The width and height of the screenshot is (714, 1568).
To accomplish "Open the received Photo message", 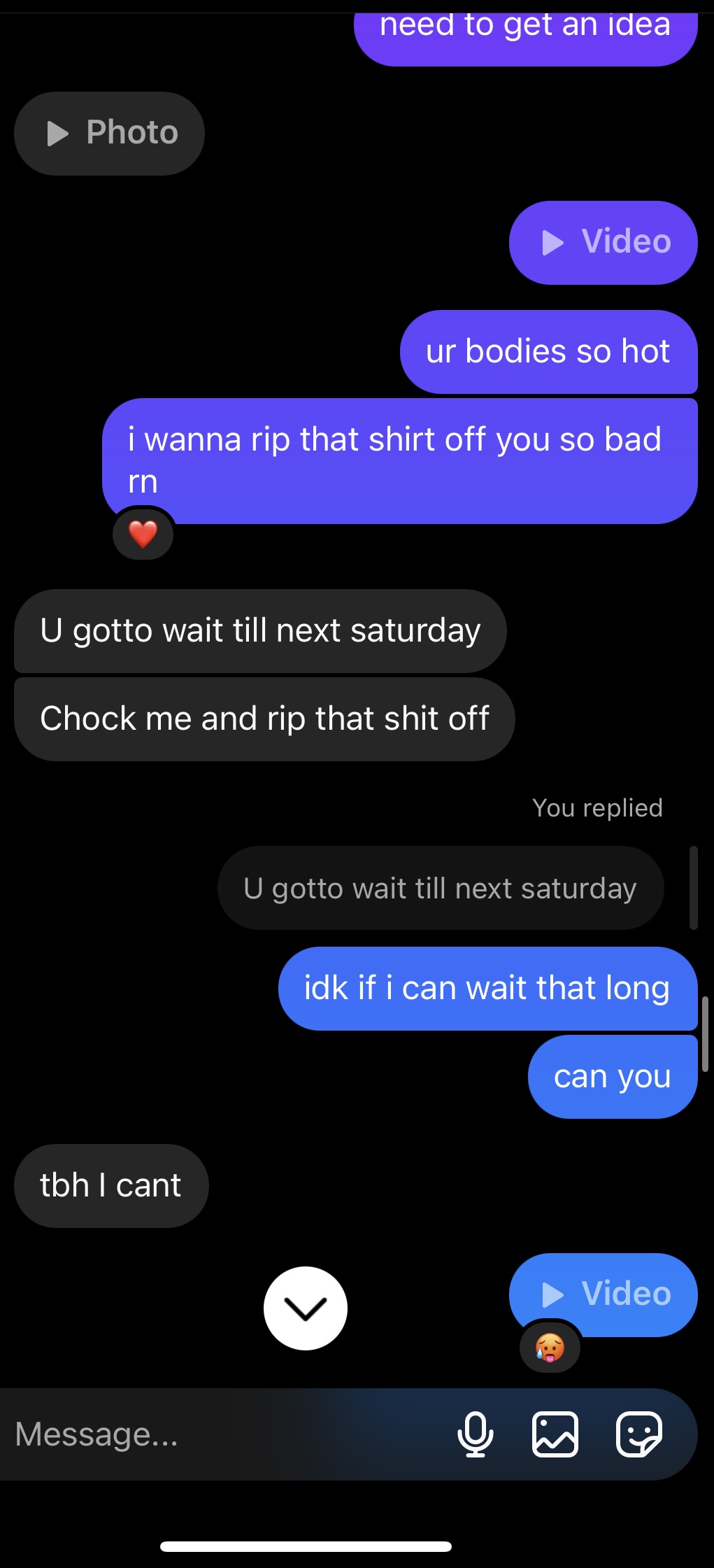I will 109,133.
